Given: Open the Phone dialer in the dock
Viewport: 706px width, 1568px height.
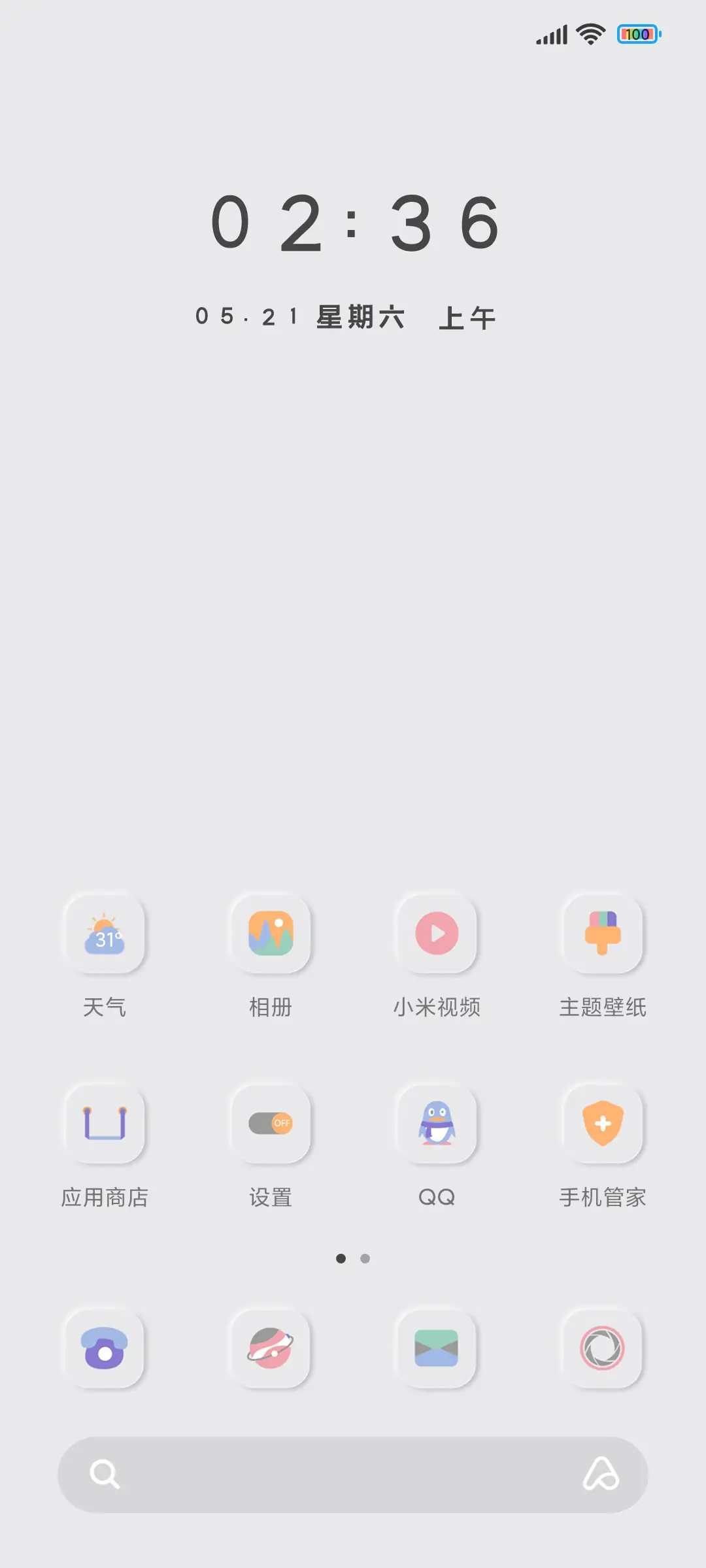Looking at the screenshot, I should click(x=105, y=1350).
